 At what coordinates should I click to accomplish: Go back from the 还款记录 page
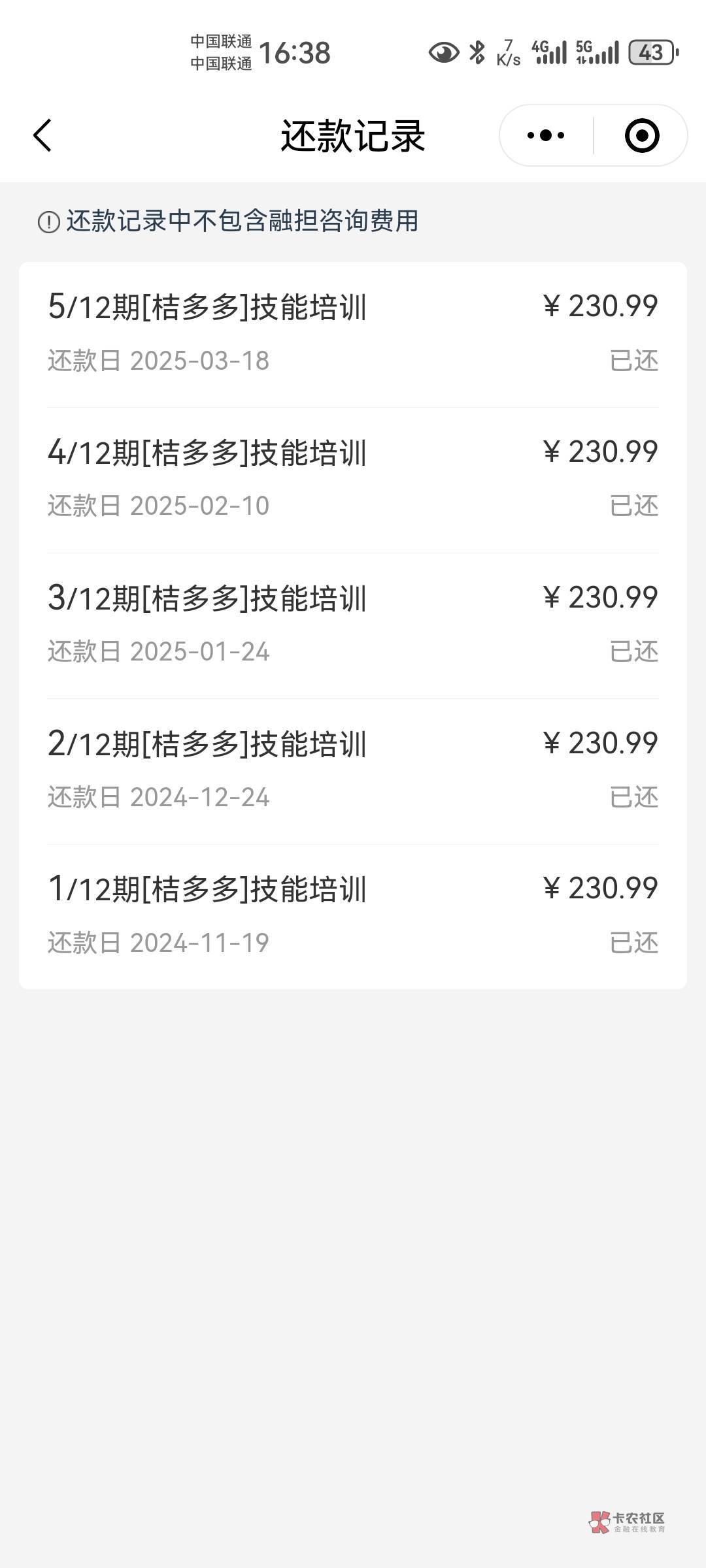click(x=42, y=136)
